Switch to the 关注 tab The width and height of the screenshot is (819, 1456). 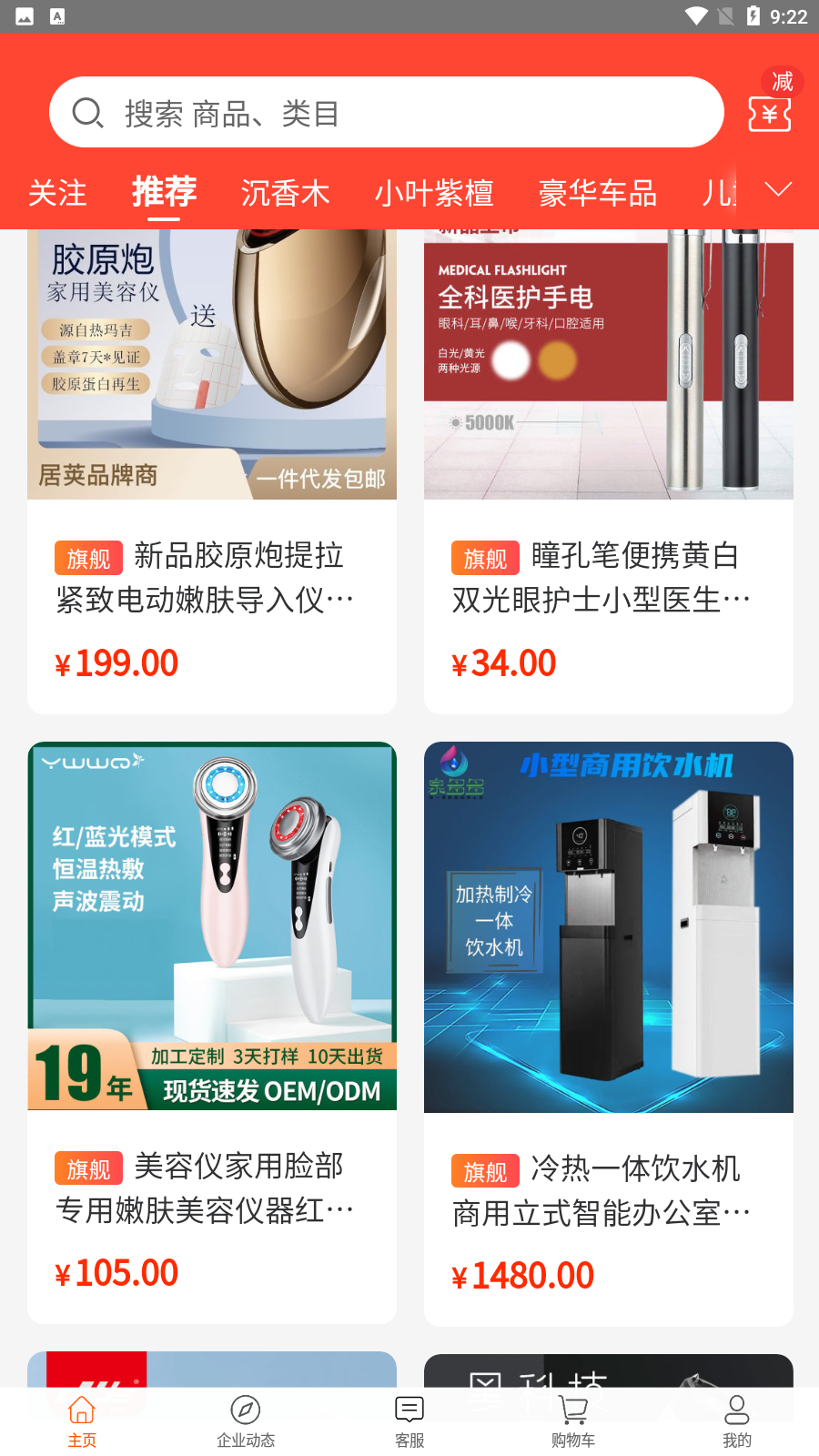point(58,194)
